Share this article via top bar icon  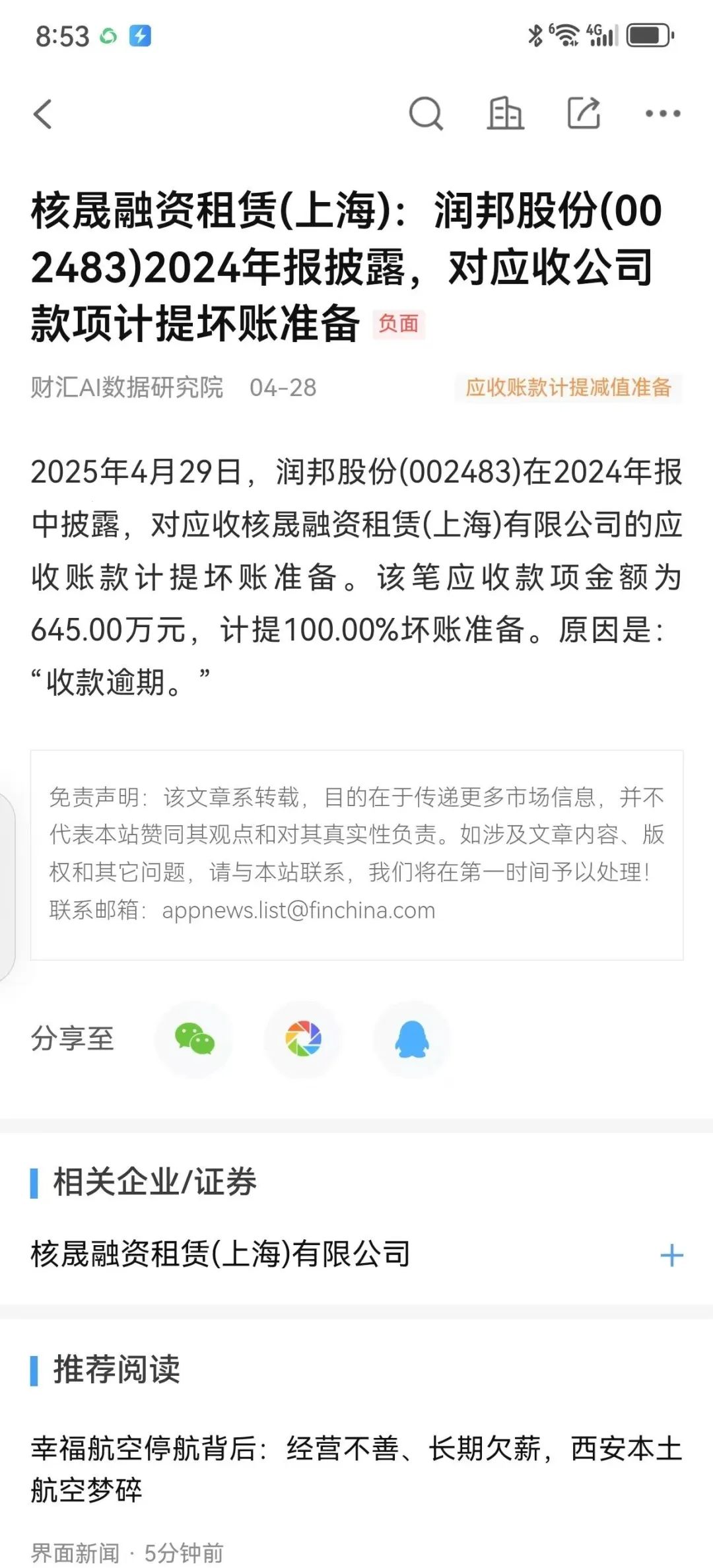pos(584,114)
